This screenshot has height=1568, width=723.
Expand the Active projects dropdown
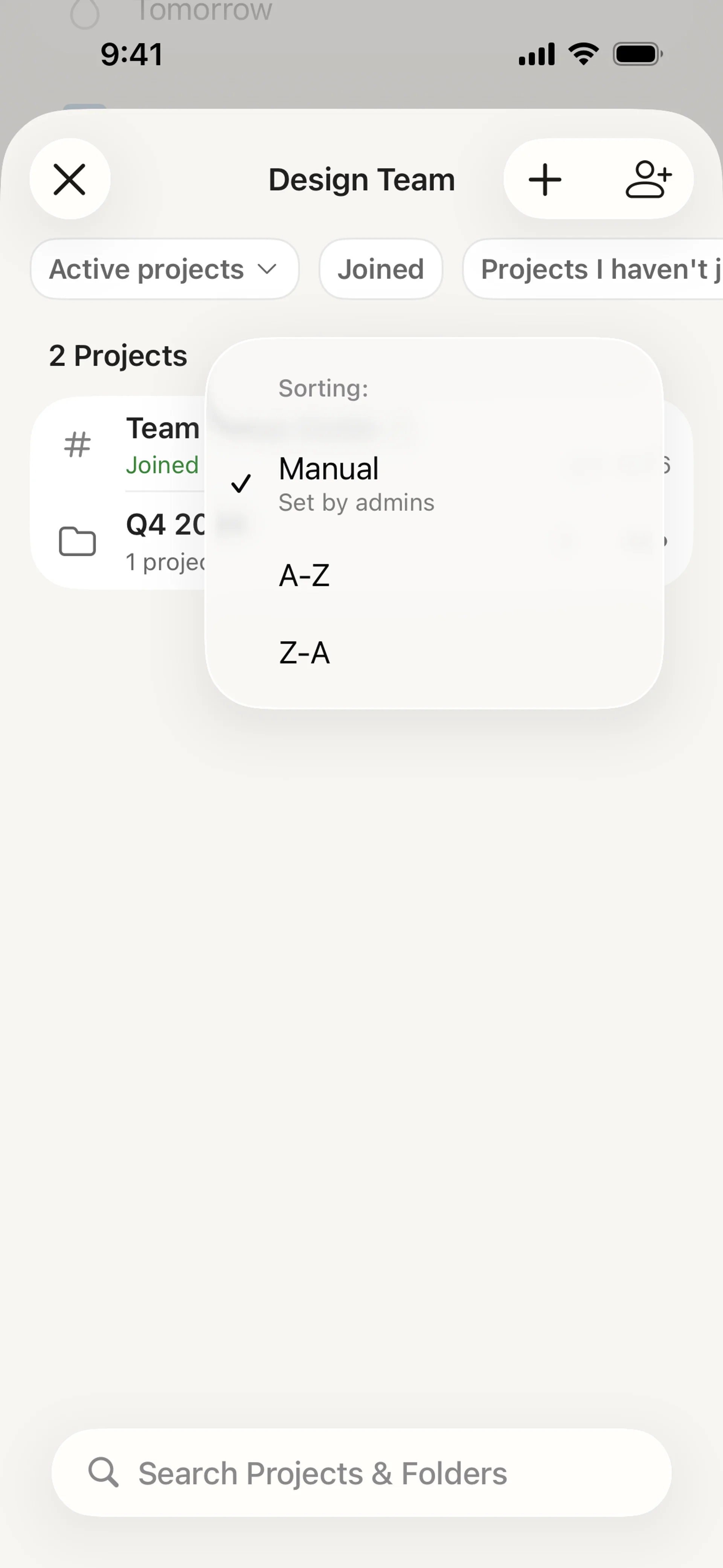tap(164, 269)
